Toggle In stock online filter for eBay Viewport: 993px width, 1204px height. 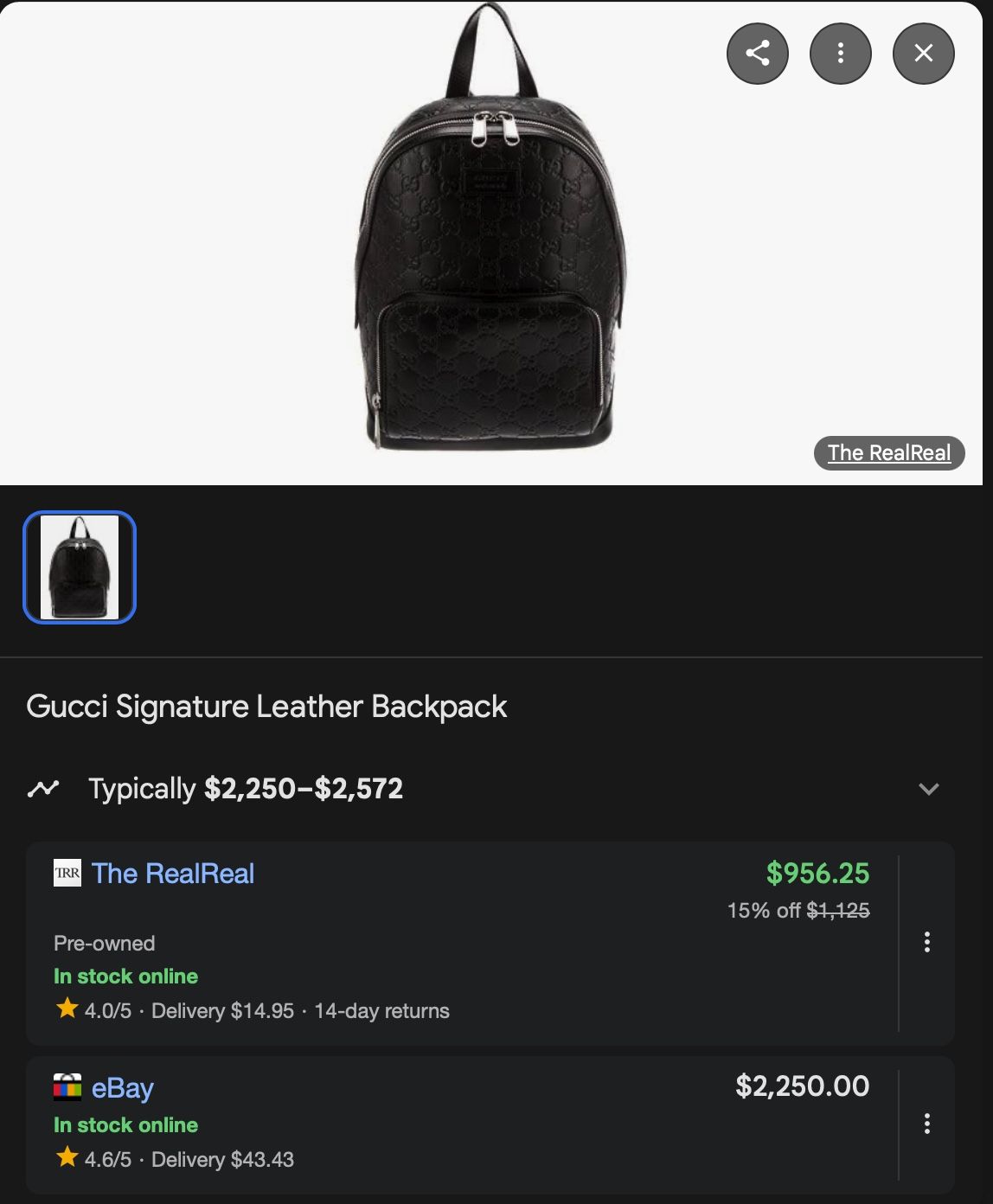(x=125, y=1125)
